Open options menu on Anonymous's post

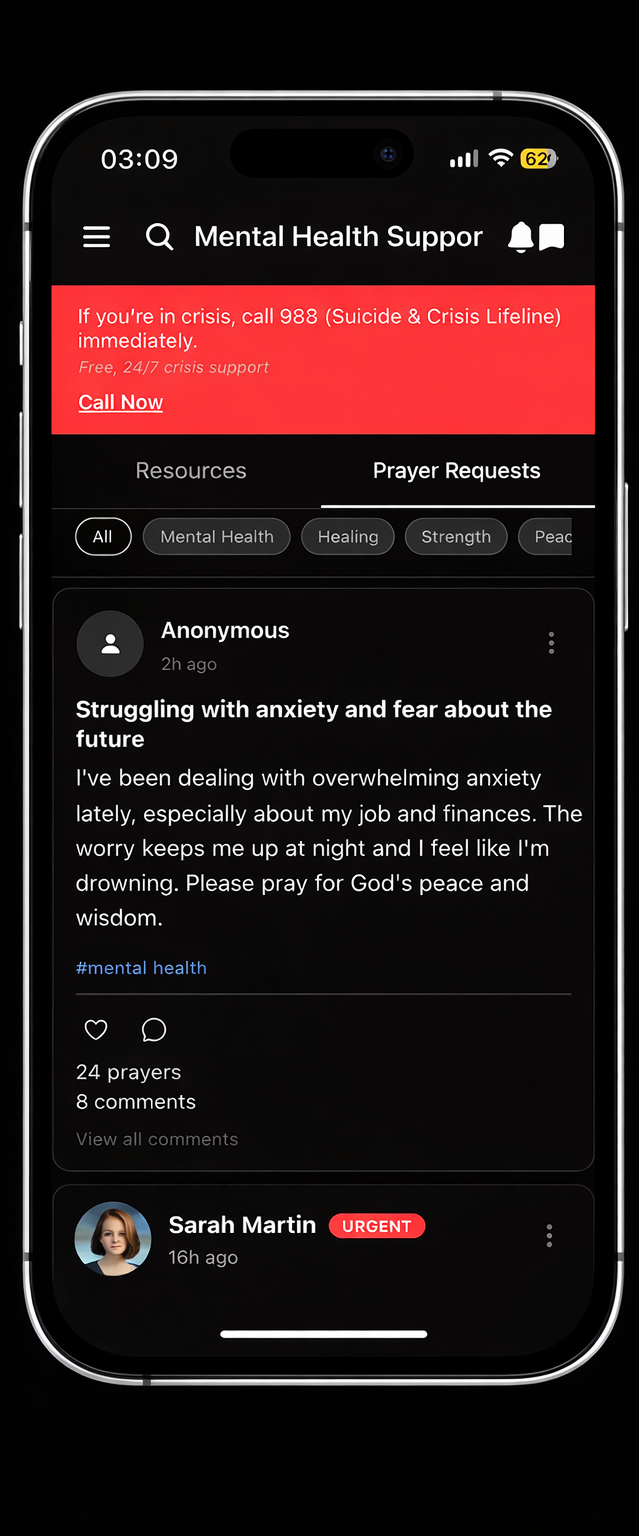[551, 643]
